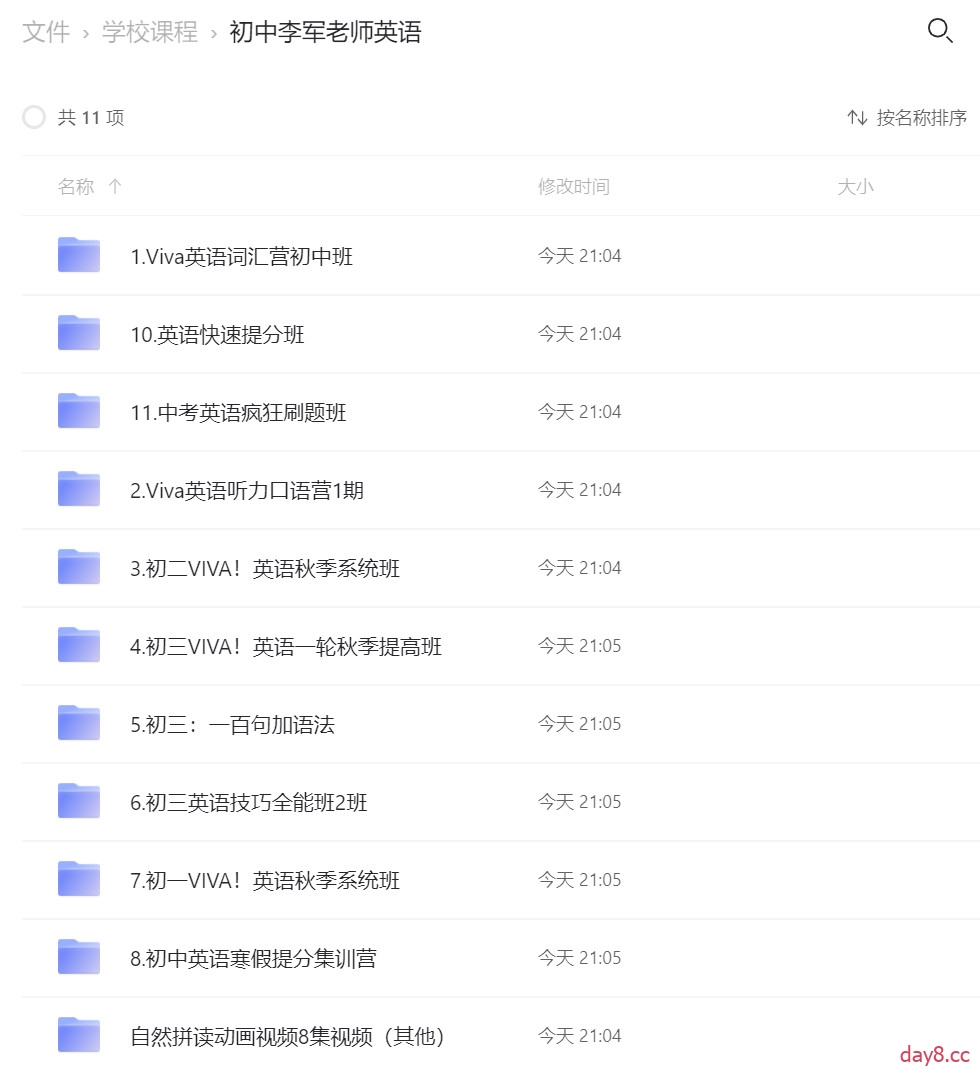Open folder 5.初三：一百句加语法

[x=232, y=725]
